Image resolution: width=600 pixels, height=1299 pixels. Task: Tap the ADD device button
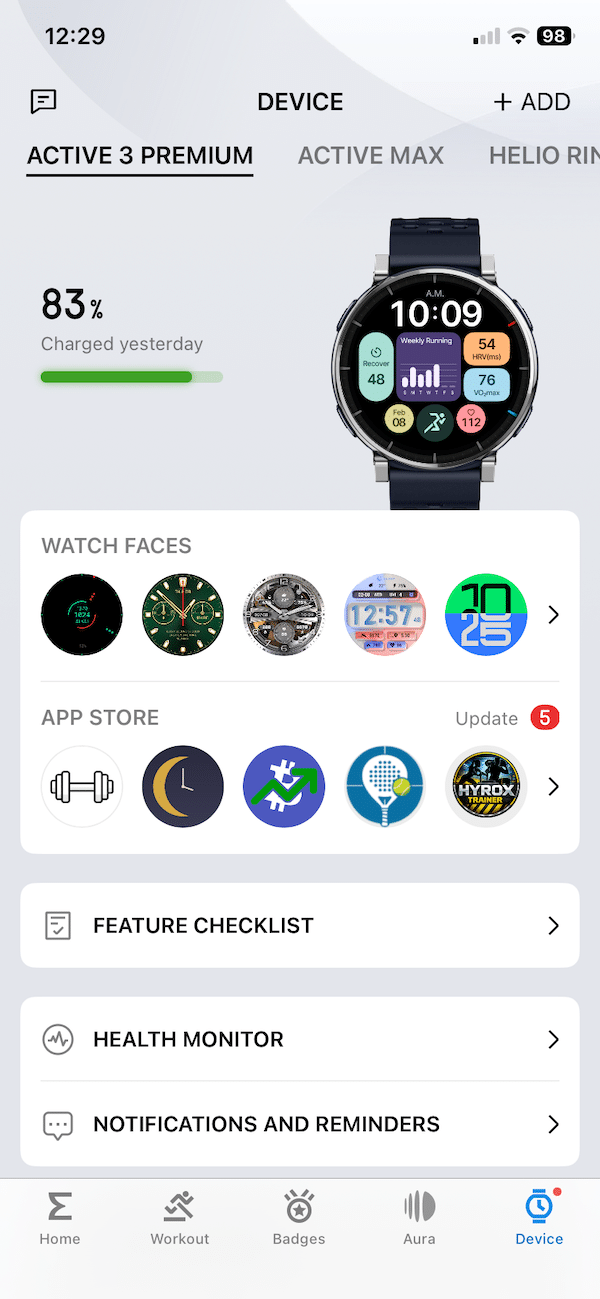click(532, 102)
